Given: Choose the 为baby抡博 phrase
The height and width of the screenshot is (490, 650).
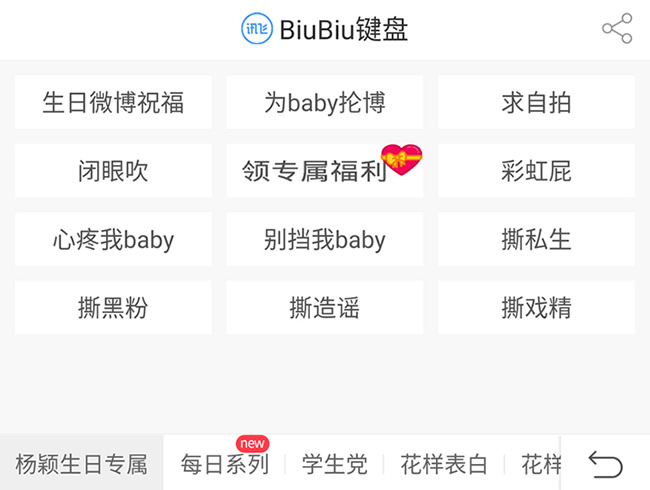Looking at the screenshot, I should pyautogui.click(x=325, y=102).
